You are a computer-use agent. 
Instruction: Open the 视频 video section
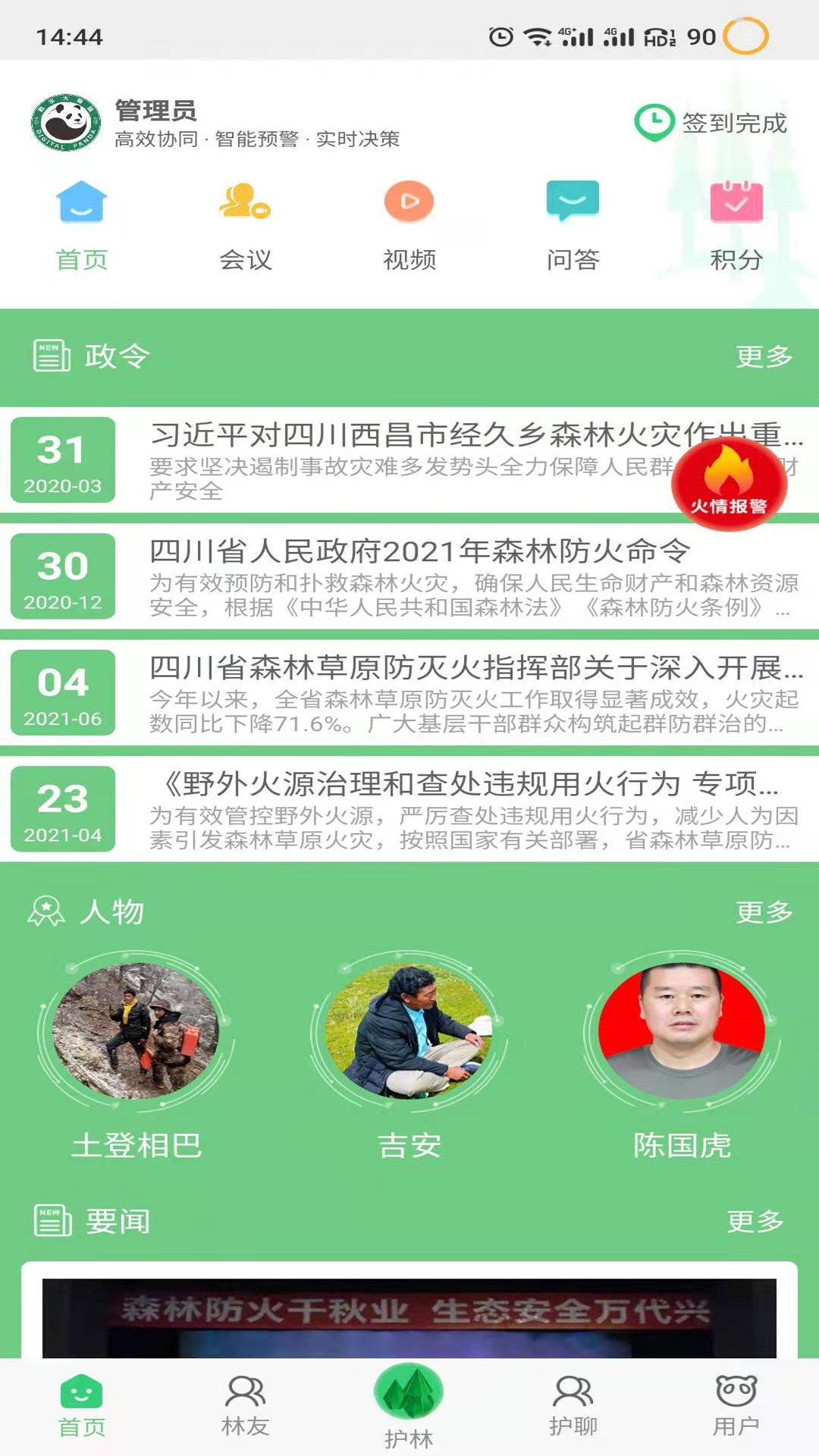click(409, 225)
